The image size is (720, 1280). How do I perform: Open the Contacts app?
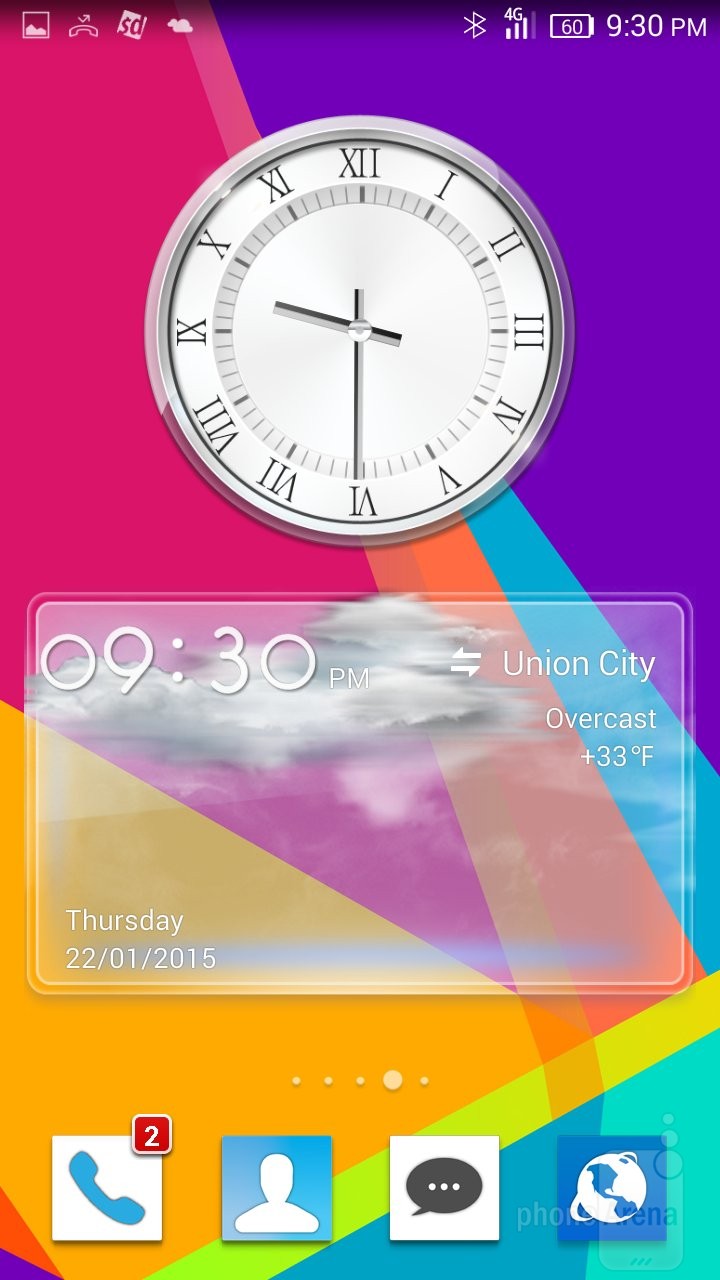coord(276,1188)
